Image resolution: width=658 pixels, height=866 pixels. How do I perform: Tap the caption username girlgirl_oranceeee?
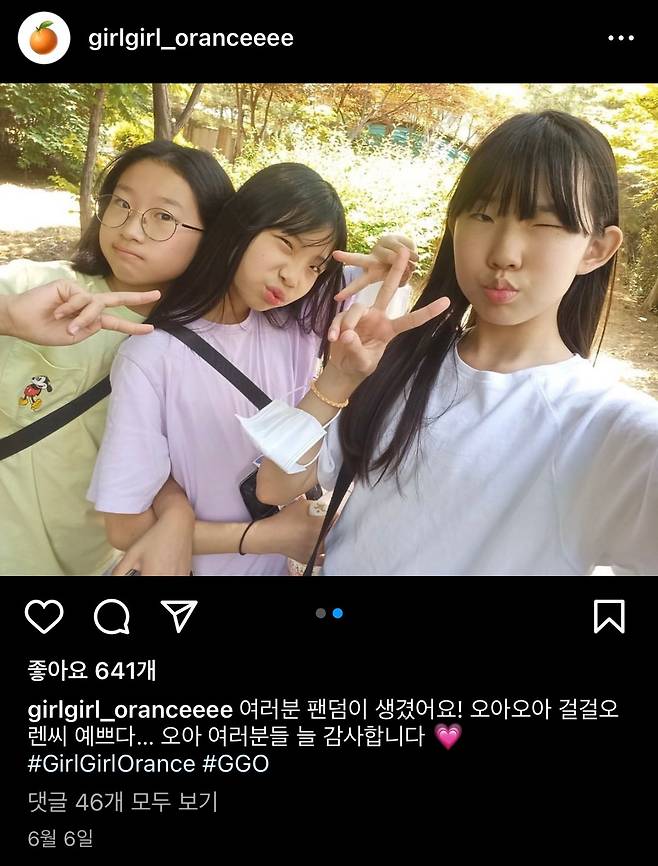tap(130, 709)
